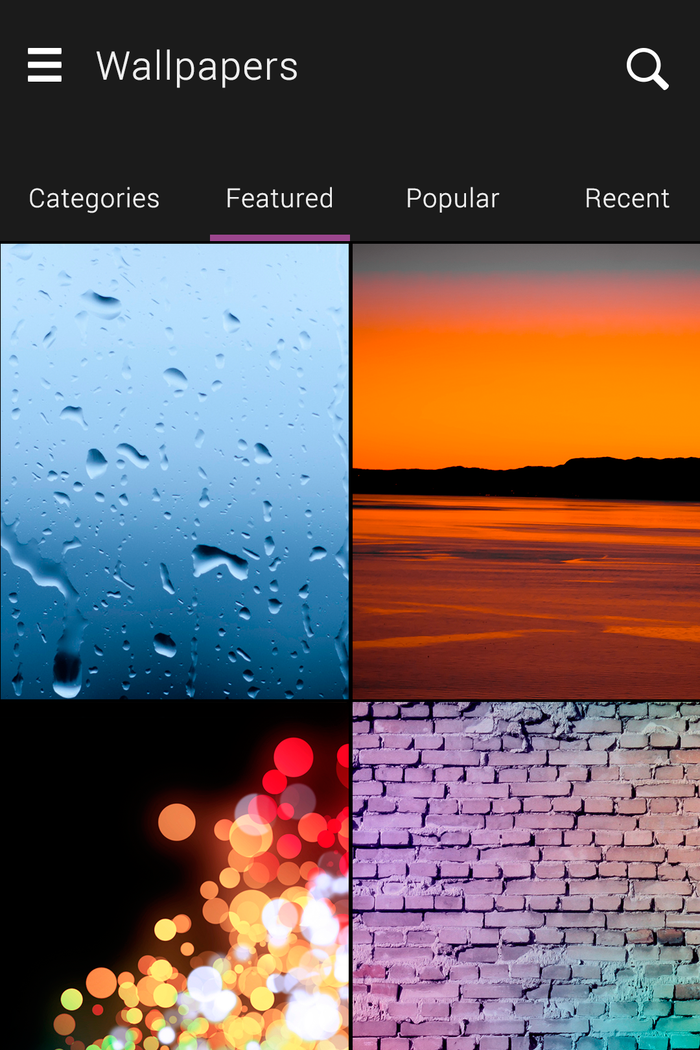View the pastel brick wall wallpaper
Viewport: 700px width, 1050px height.
[x=526, y=875]
